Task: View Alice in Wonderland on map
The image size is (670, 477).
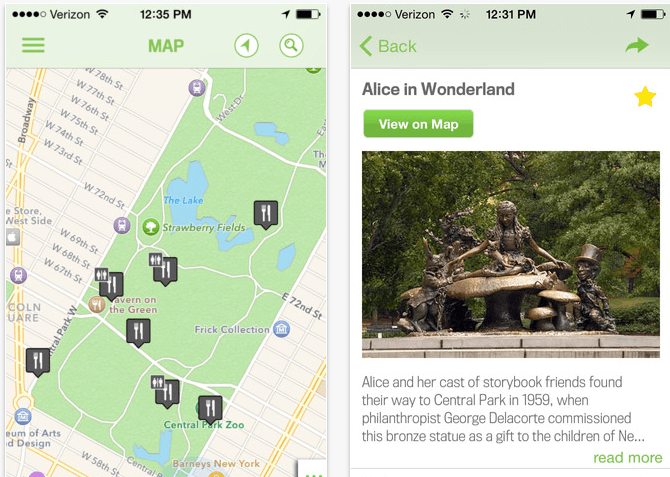Action: coord(418,124)
